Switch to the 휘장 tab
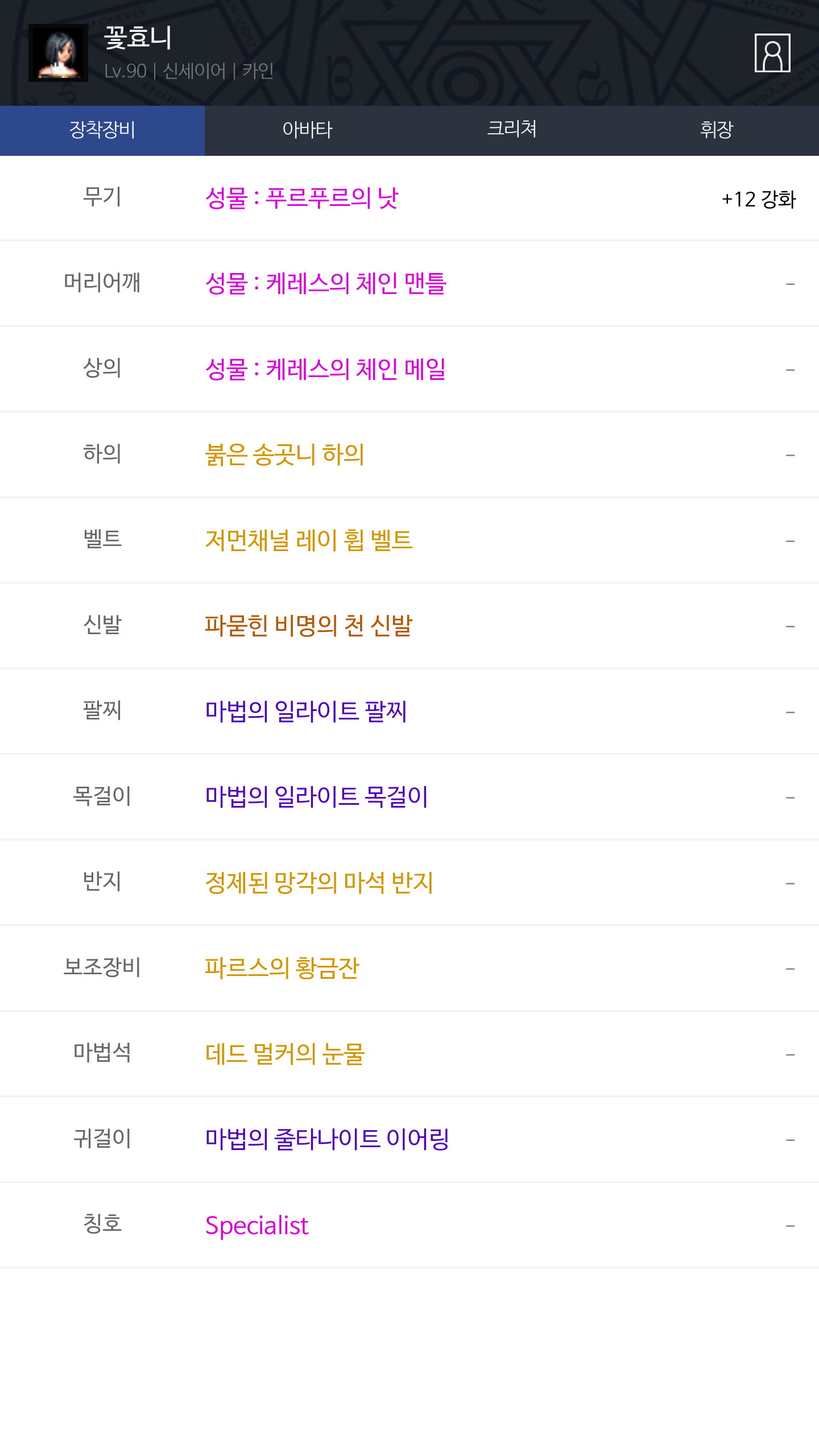The image size is (819, 1456). tap(717, 130)
